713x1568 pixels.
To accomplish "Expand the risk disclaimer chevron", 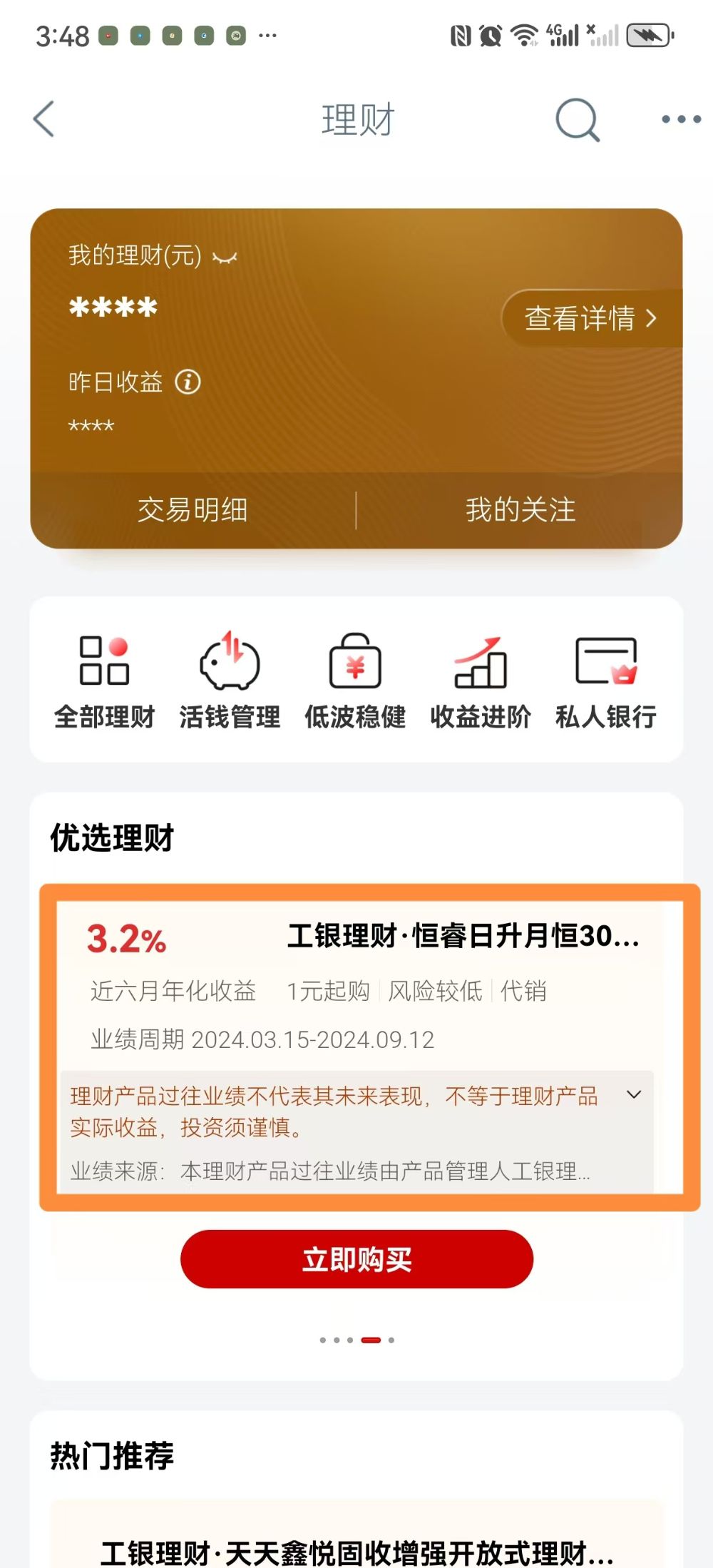I will (634, 1094).
